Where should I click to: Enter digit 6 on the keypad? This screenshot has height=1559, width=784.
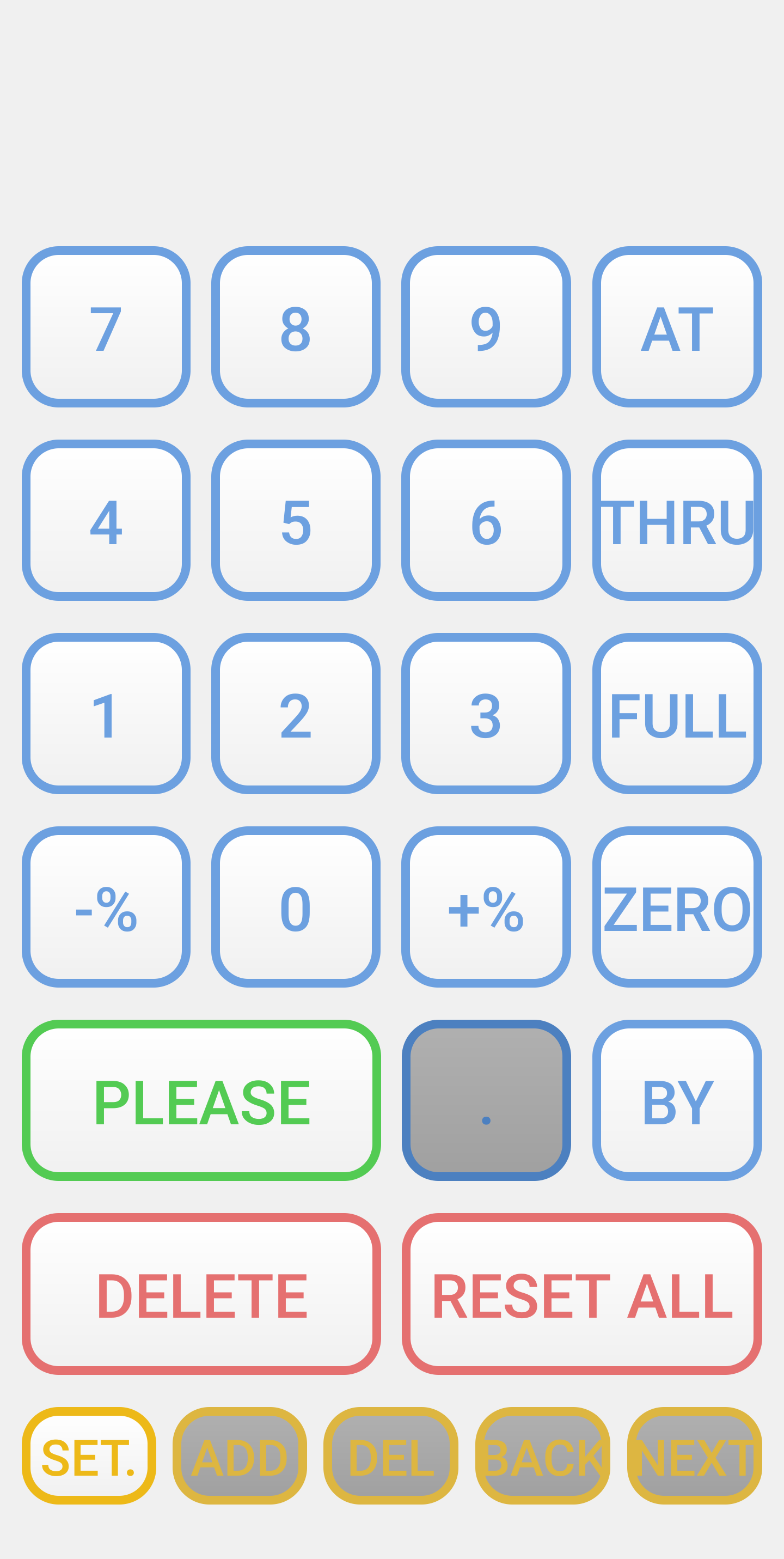pos(486,520)
